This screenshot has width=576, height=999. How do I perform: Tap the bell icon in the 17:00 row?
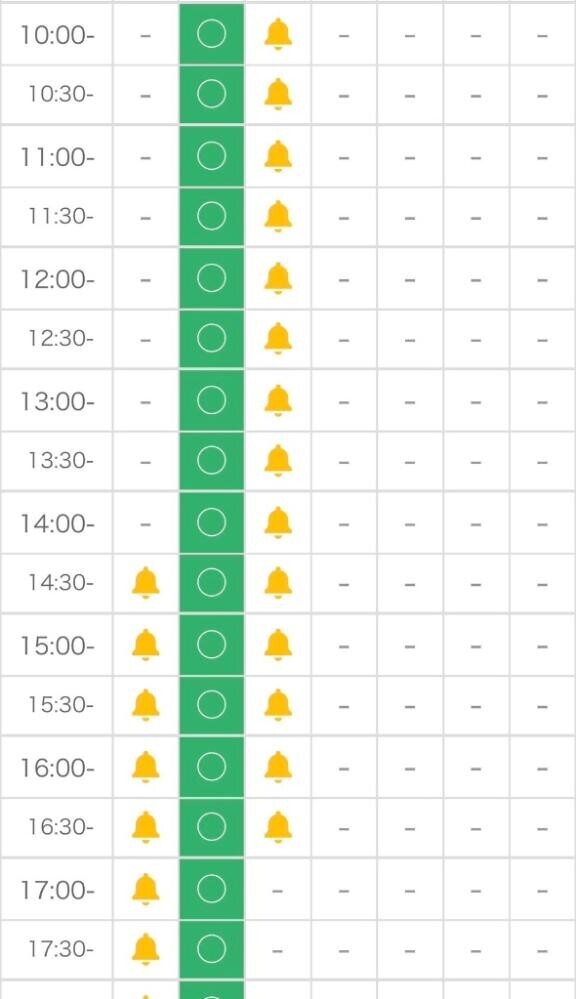pyautogui.click(x=145, y=889)
